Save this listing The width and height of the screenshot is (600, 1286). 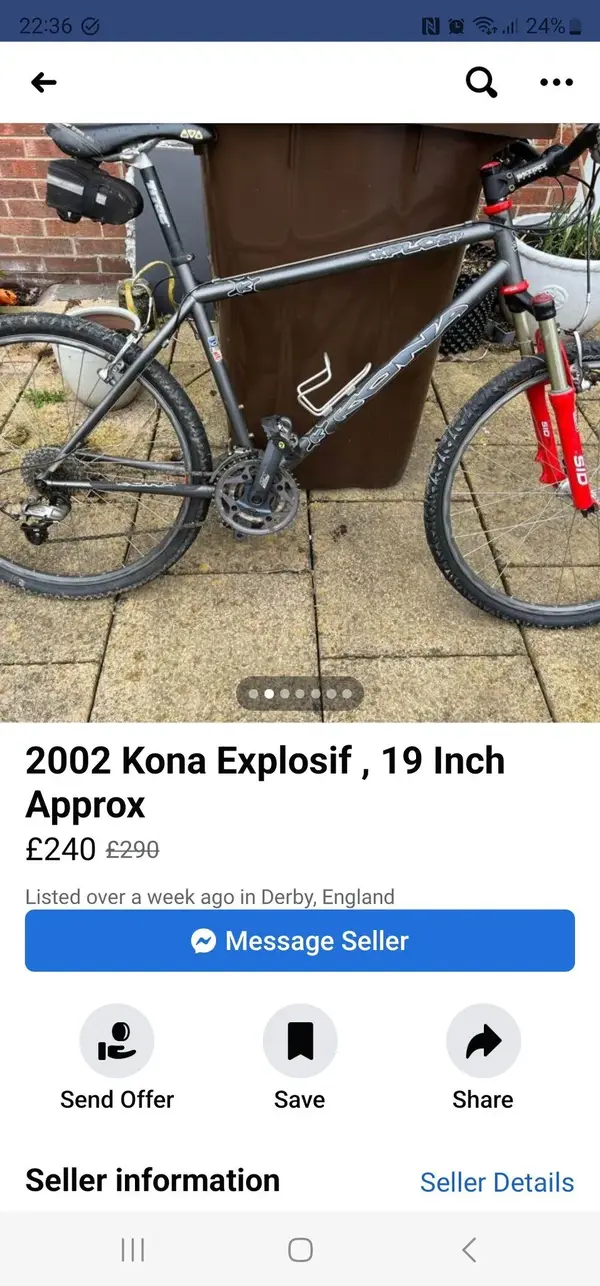click(x=300, y=1042)
